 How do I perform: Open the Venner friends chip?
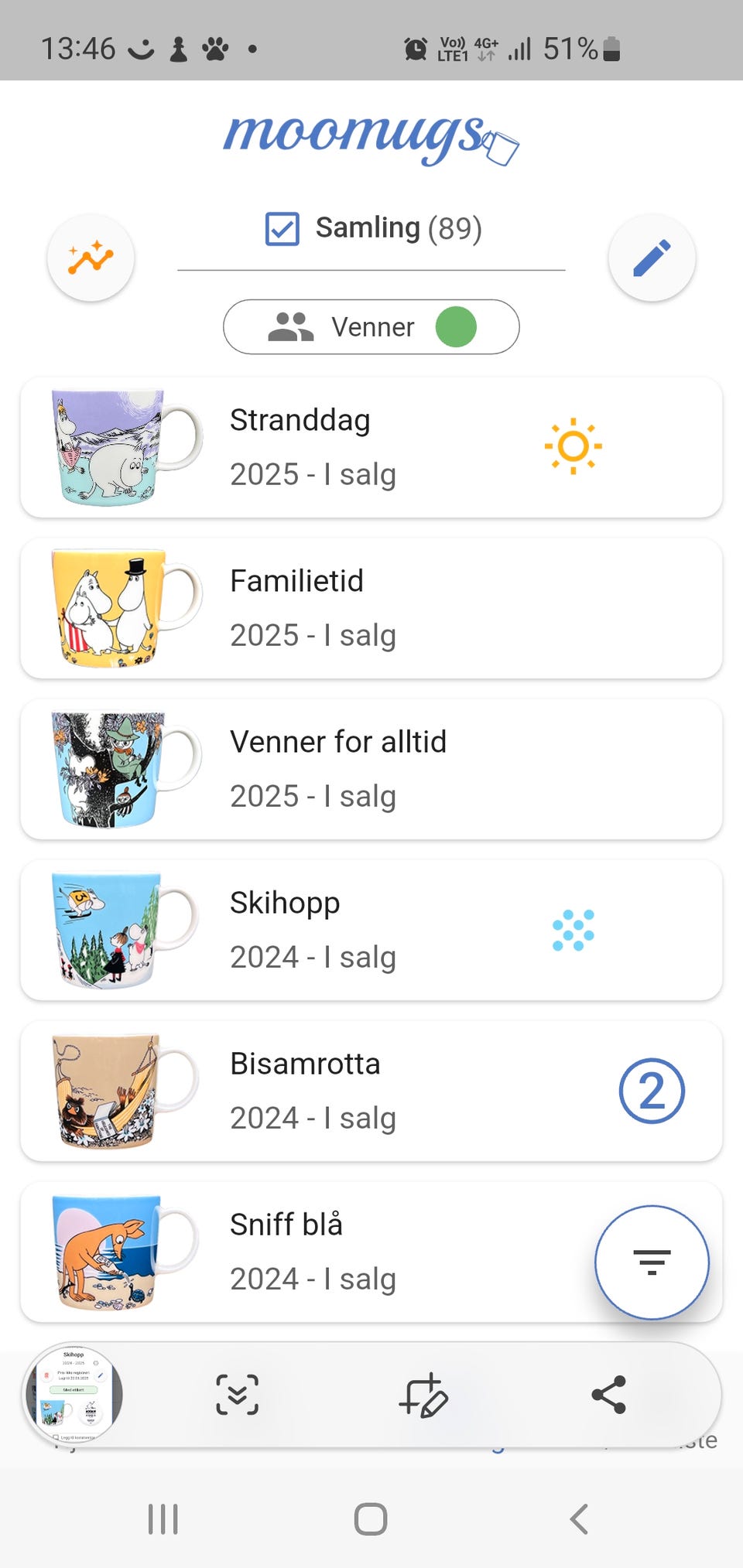(x=371, y=326)
